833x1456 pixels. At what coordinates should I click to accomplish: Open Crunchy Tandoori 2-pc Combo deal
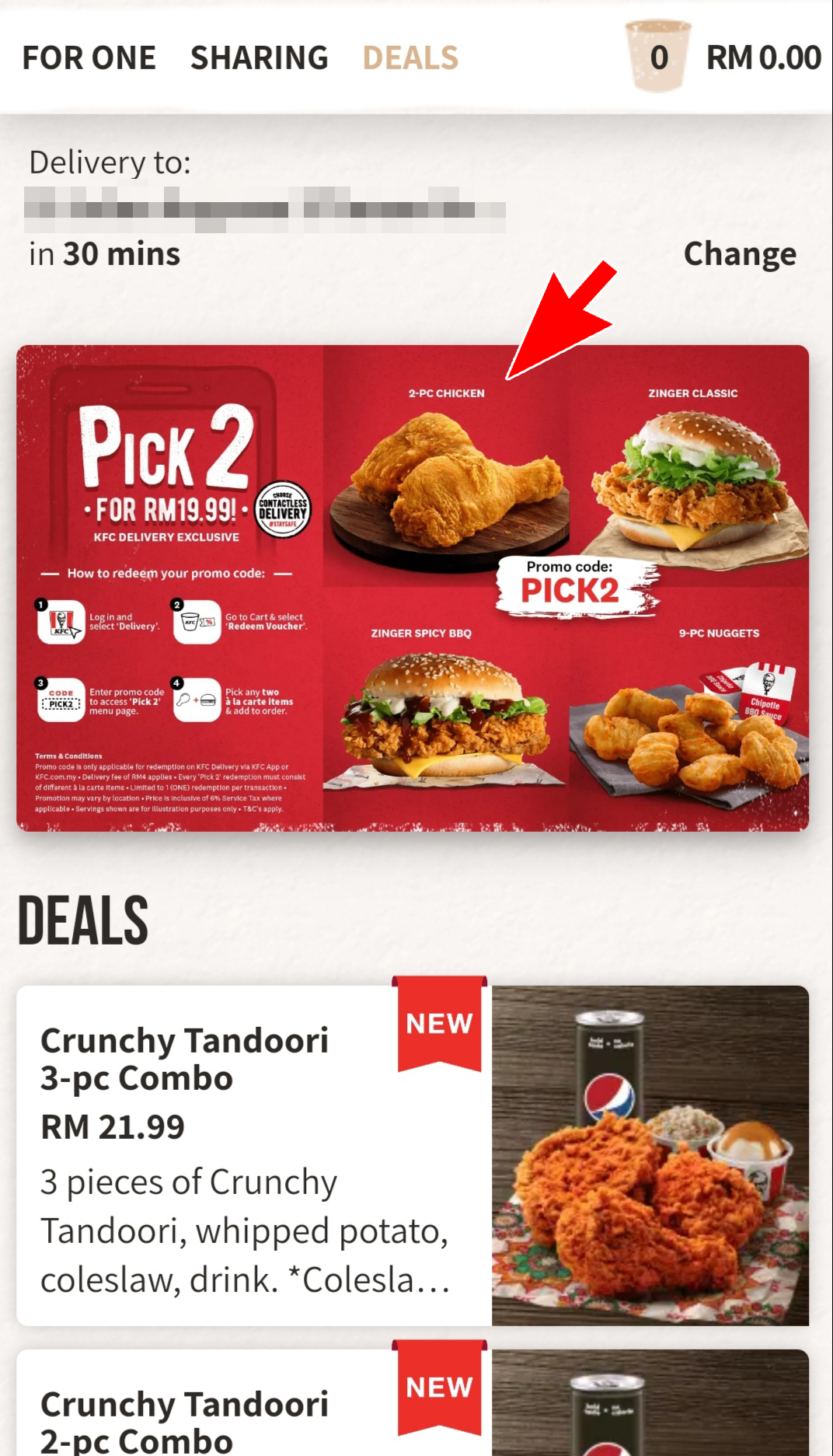click(x=413, y=1407)
